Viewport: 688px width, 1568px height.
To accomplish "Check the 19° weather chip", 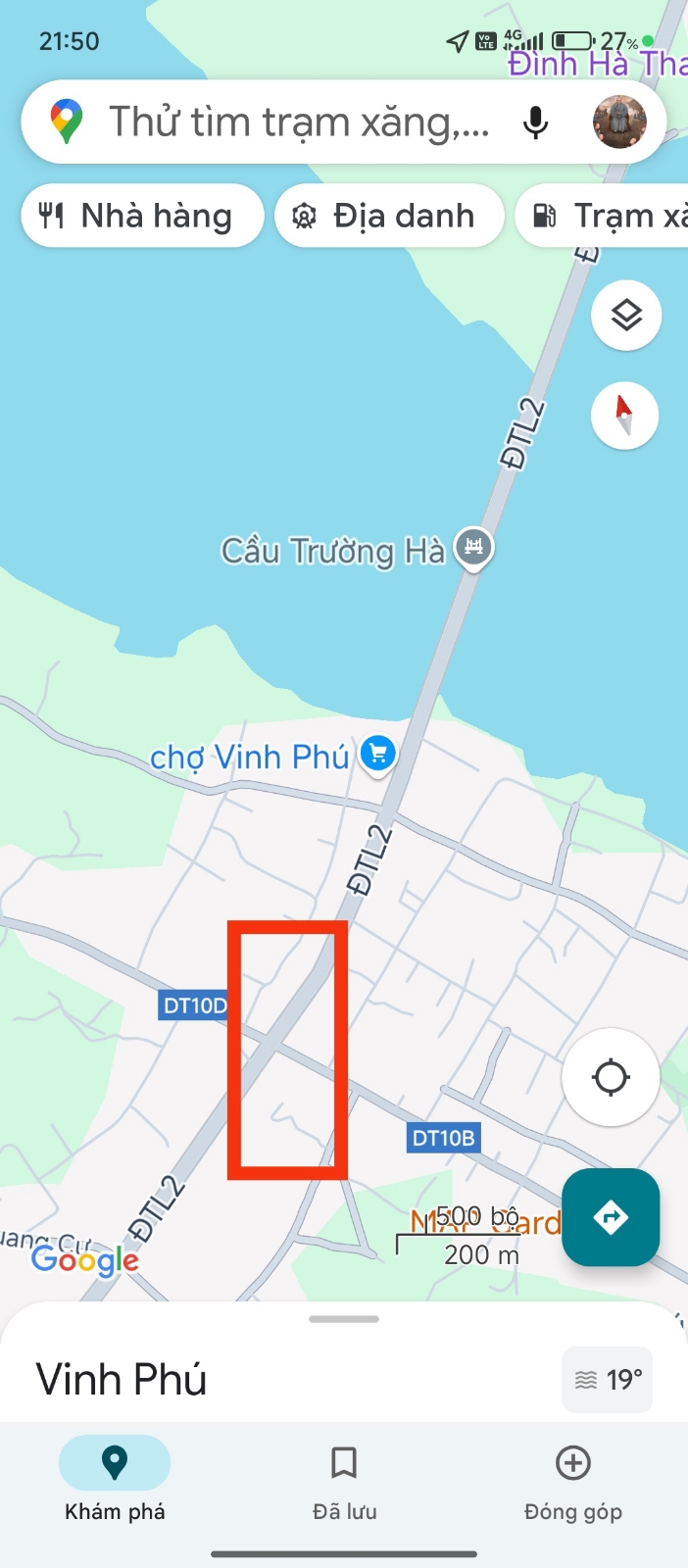I will tap(608, 1380).
